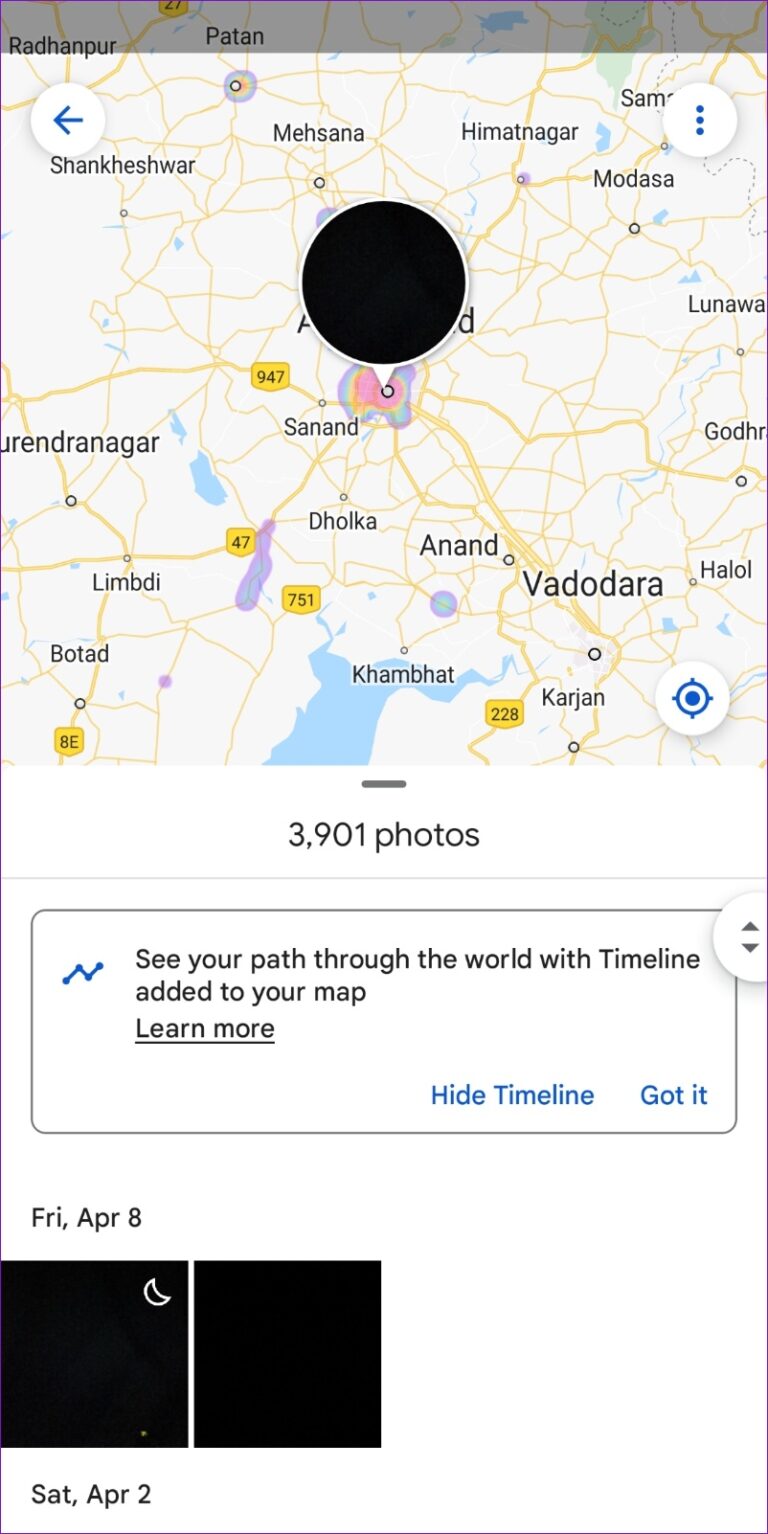Tap the highway 947 route shield marker

coord(268,377)
